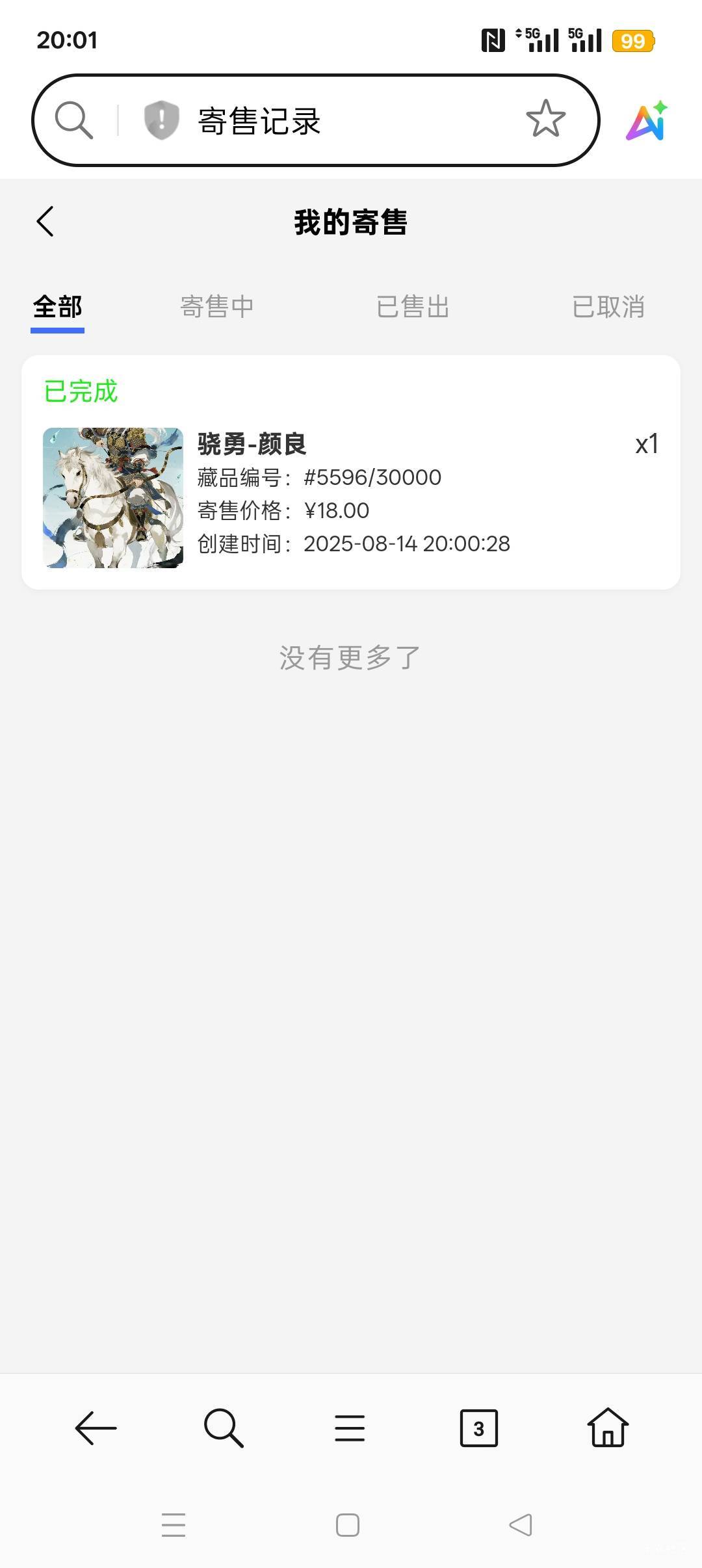Select the 全部 tab
702x1568 pixels.
57,306
